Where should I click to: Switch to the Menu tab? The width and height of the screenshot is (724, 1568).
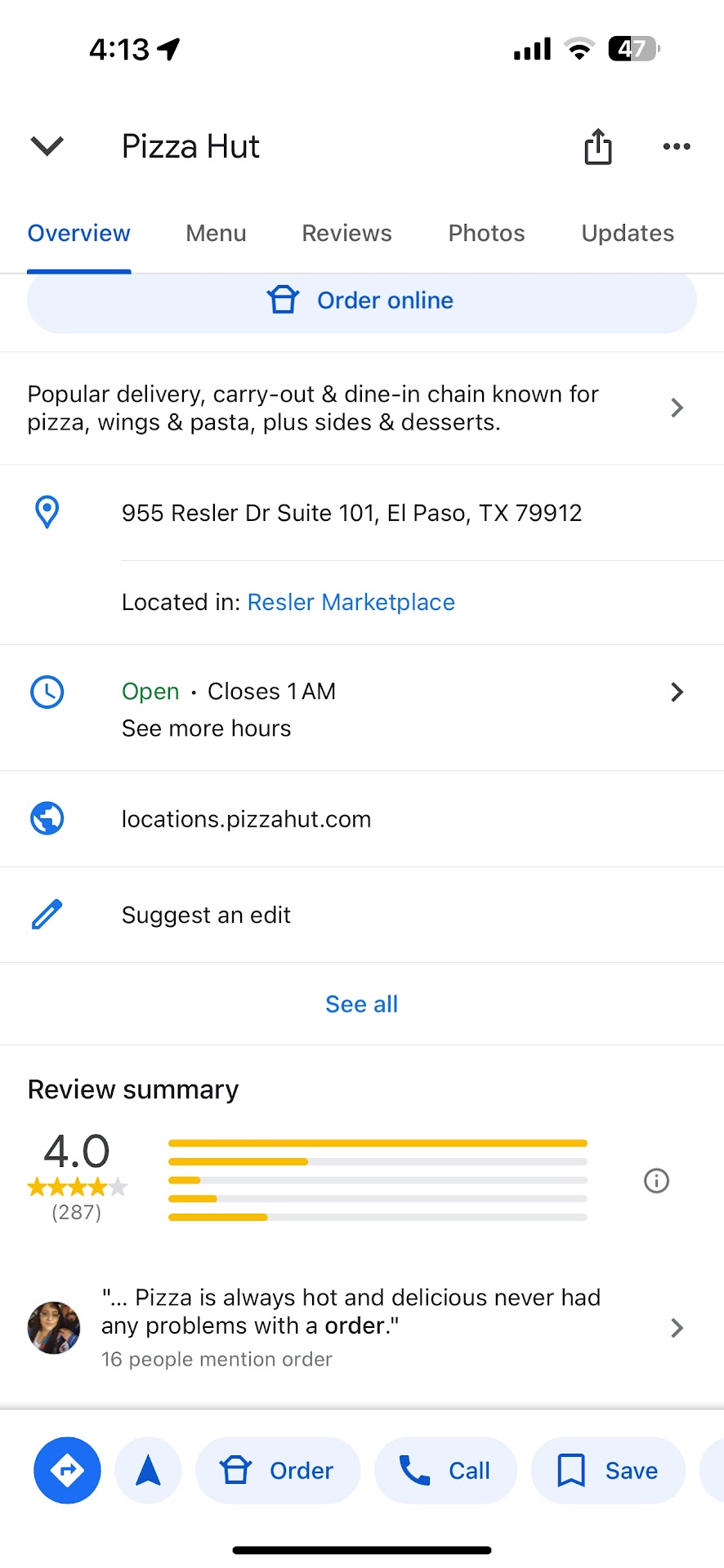click(x=216, y=234)
